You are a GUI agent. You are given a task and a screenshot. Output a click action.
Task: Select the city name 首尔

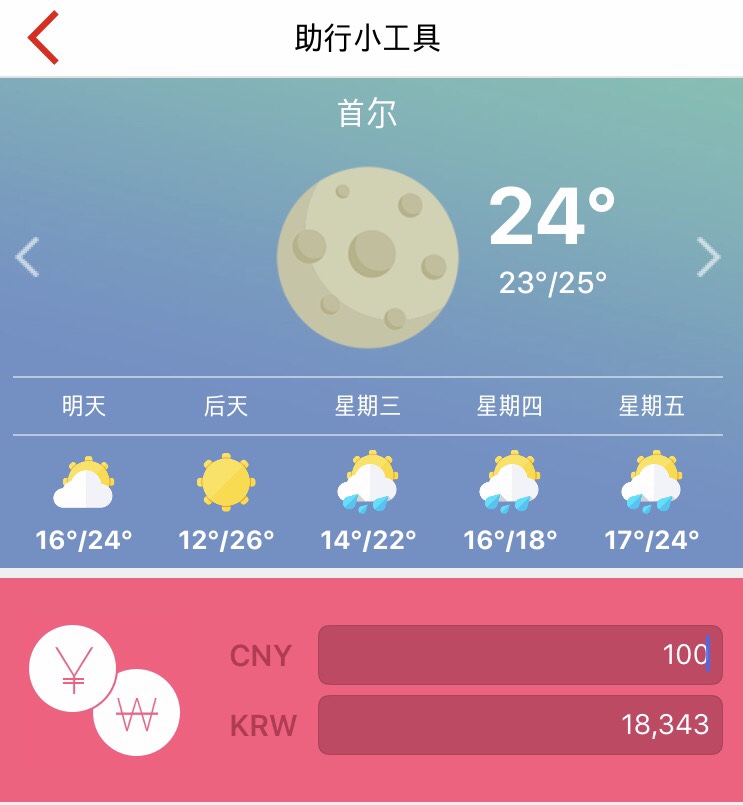pyautogui.click(x=368, y=113)
